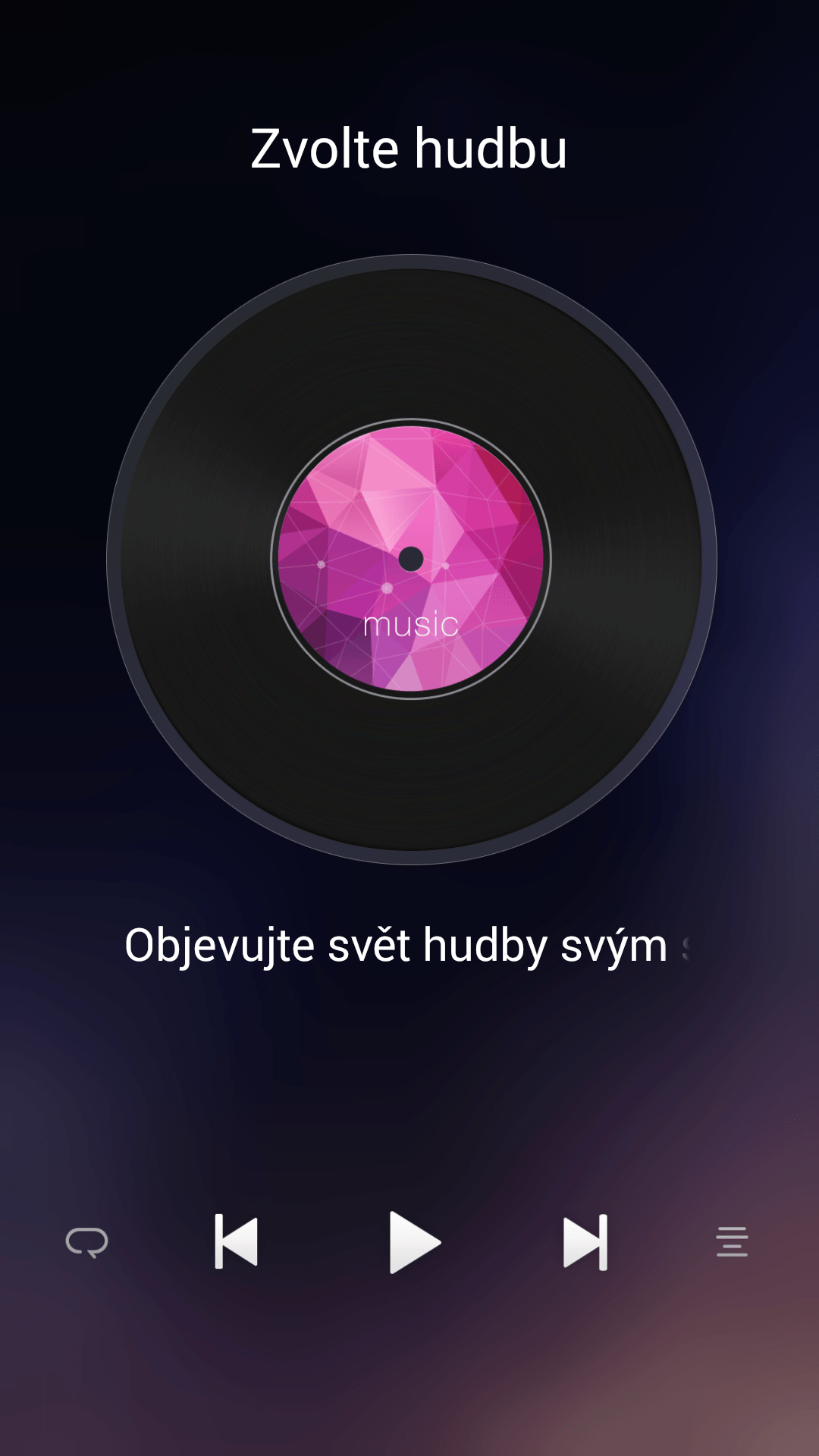Go back to the previous track
This screenshot has width=819, height=1456.
[237, 1242]
